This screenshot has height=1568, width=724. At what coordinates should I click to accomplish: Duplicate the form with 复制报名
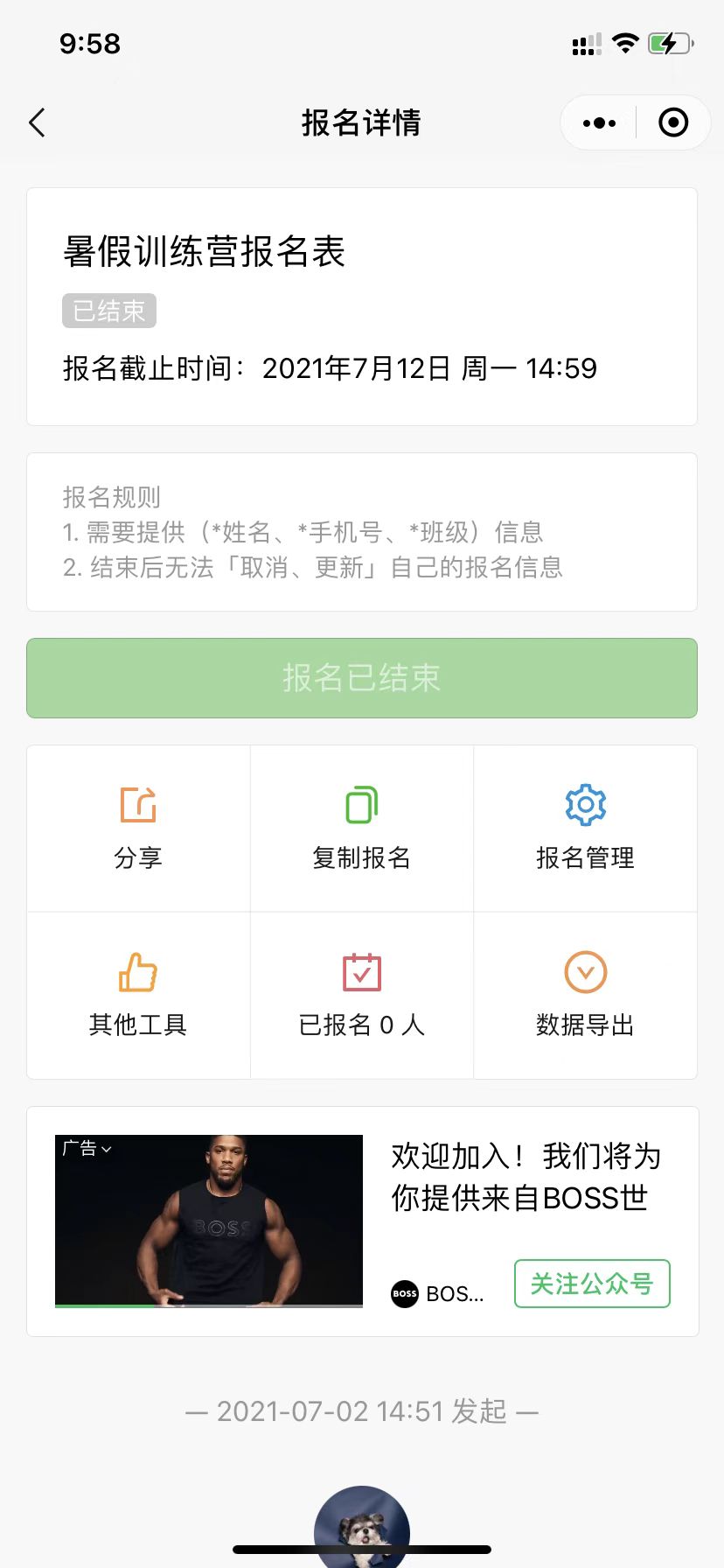click(x=362, y=828)
